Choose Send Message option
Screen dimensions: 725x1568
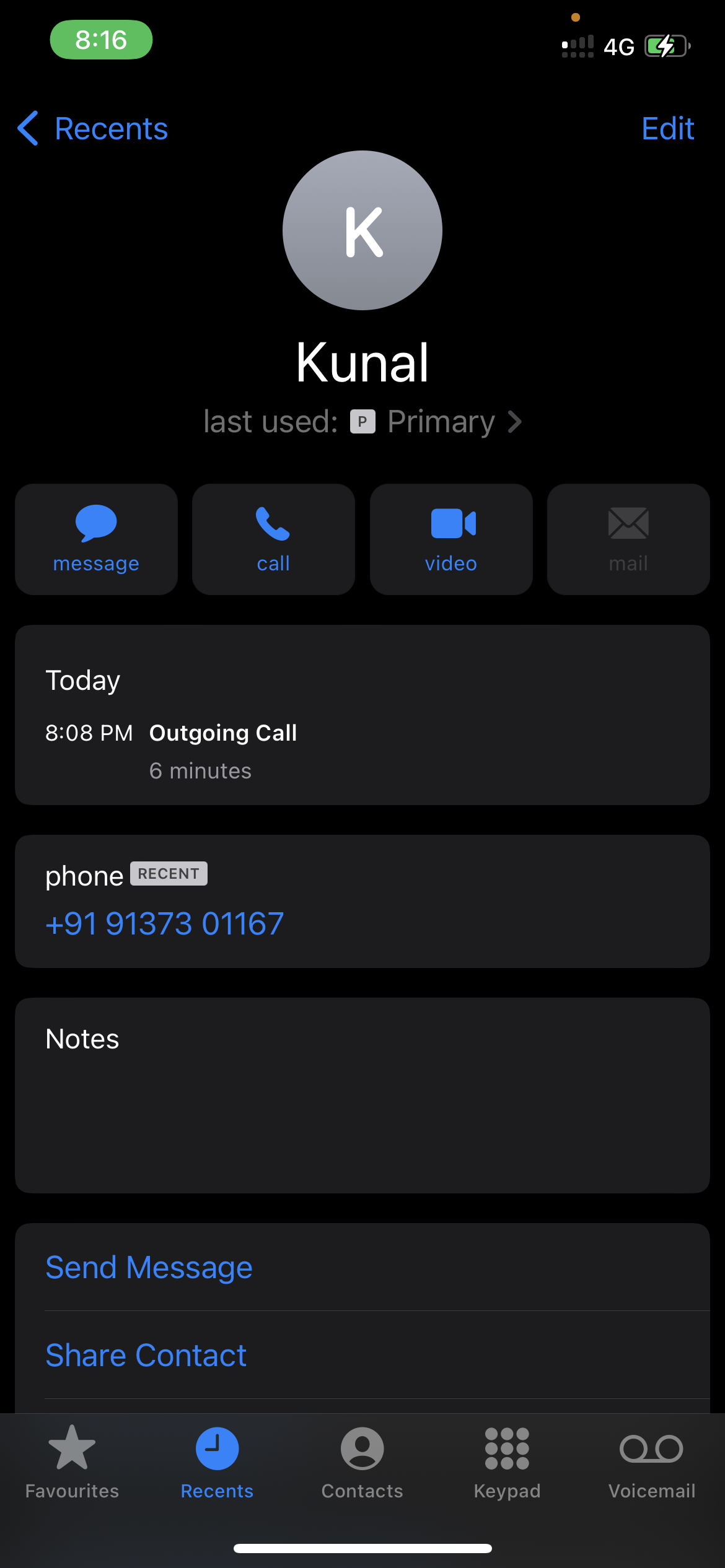(x=362, y=1267)
